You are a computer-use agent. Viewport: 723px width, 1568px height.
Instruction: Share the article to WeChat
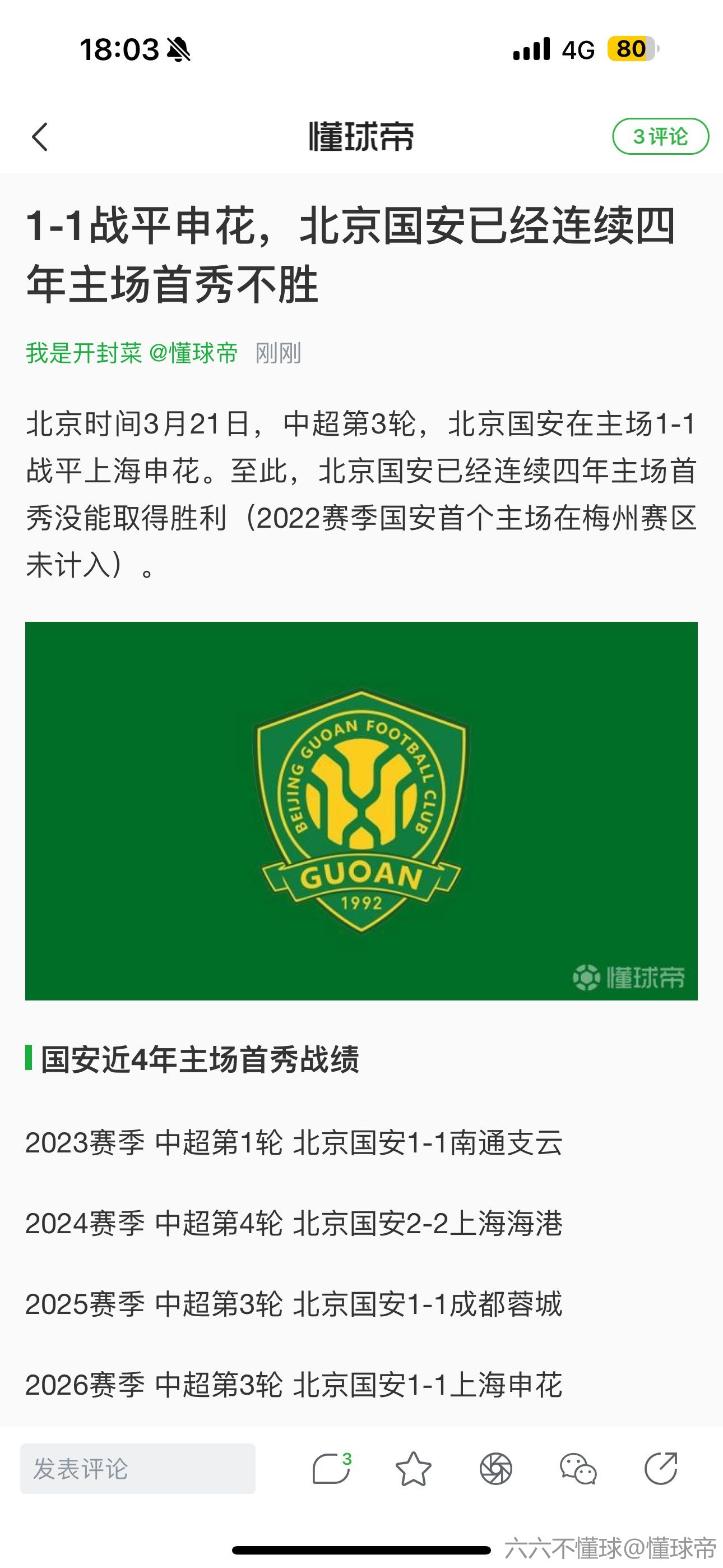click(x=577, y=1469)
